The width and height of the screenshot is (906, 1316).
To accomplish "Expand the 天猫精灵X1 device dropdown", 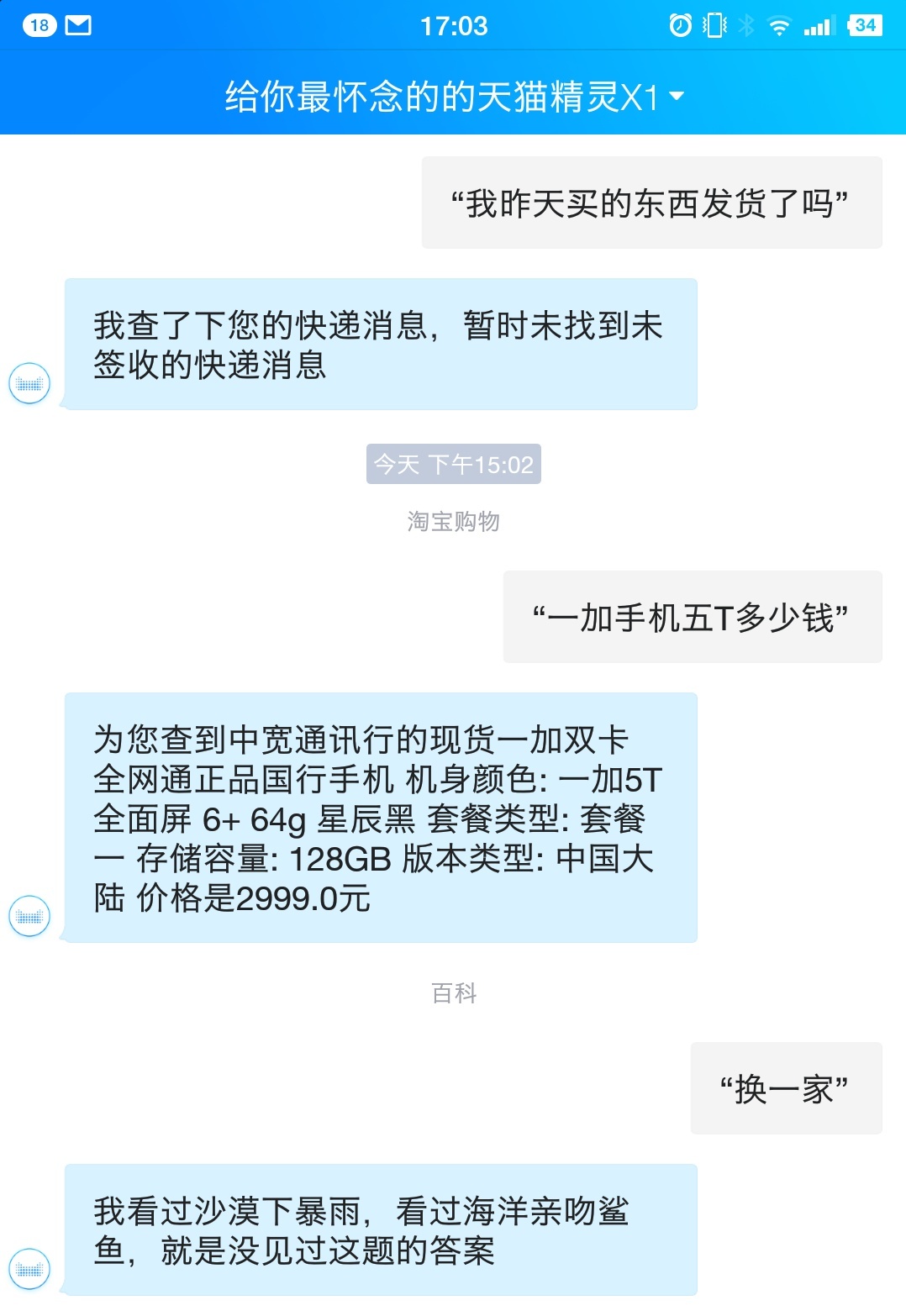I will pos(676,97).
